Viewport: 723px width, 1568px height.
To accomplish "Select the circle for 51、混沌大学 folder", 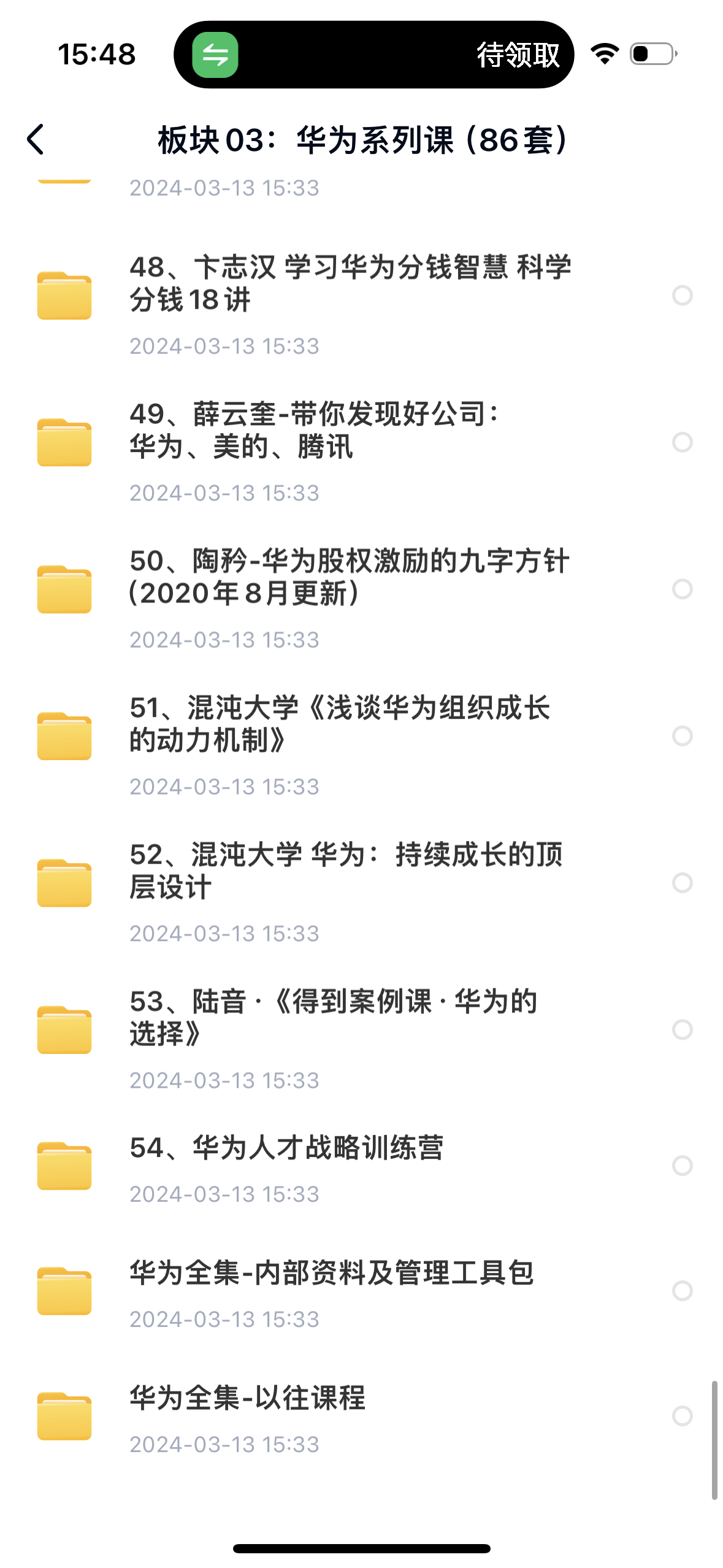I will click(x=682, y=736).
